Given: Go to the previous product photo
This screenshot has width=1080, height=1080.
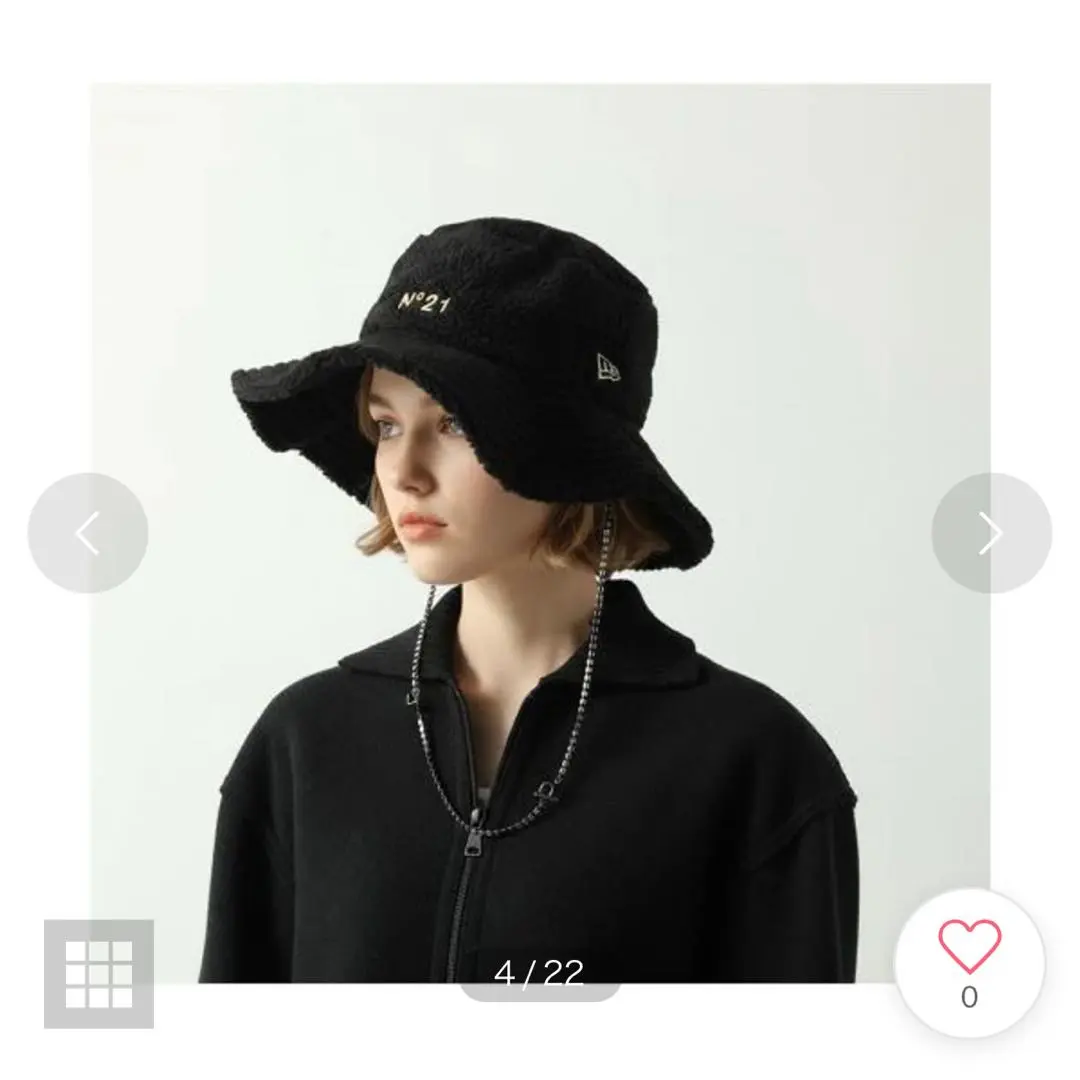Looking at the screenshot, I should [x=88, y=533].
